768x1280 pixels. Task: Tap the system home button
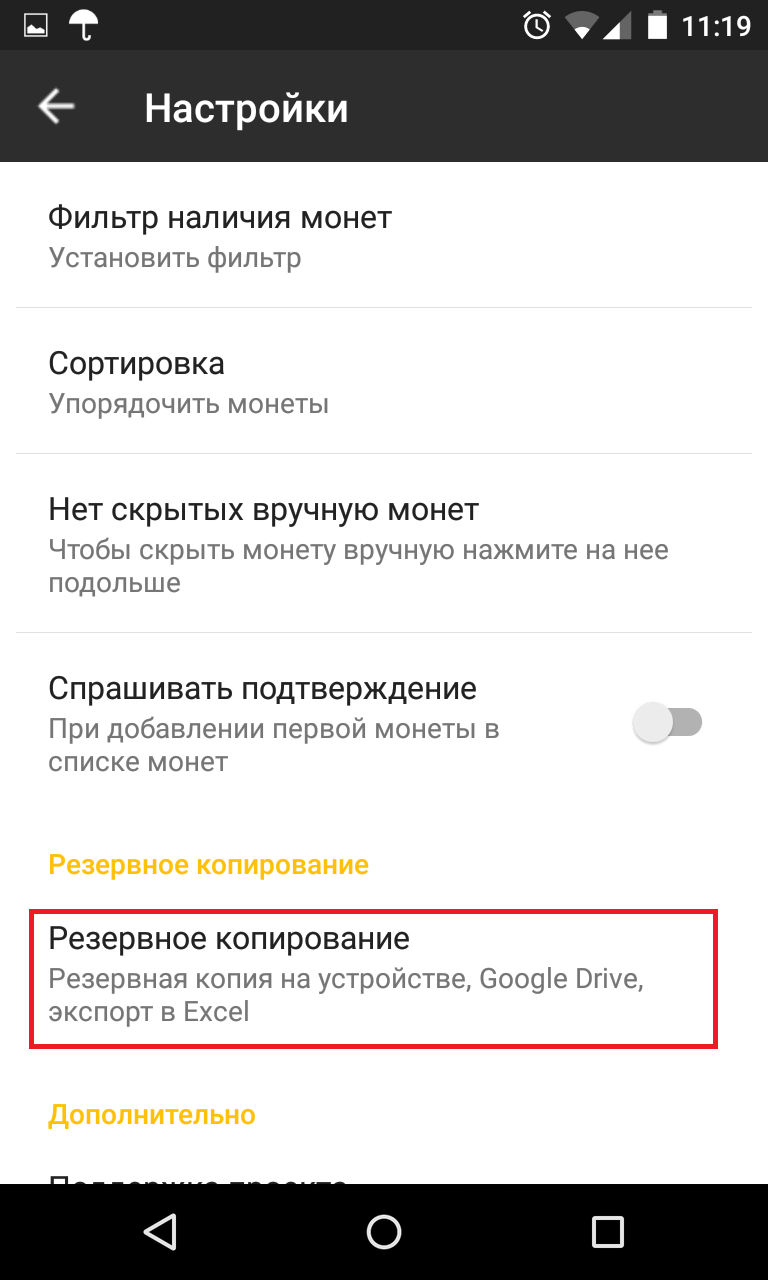[384, 1232]
